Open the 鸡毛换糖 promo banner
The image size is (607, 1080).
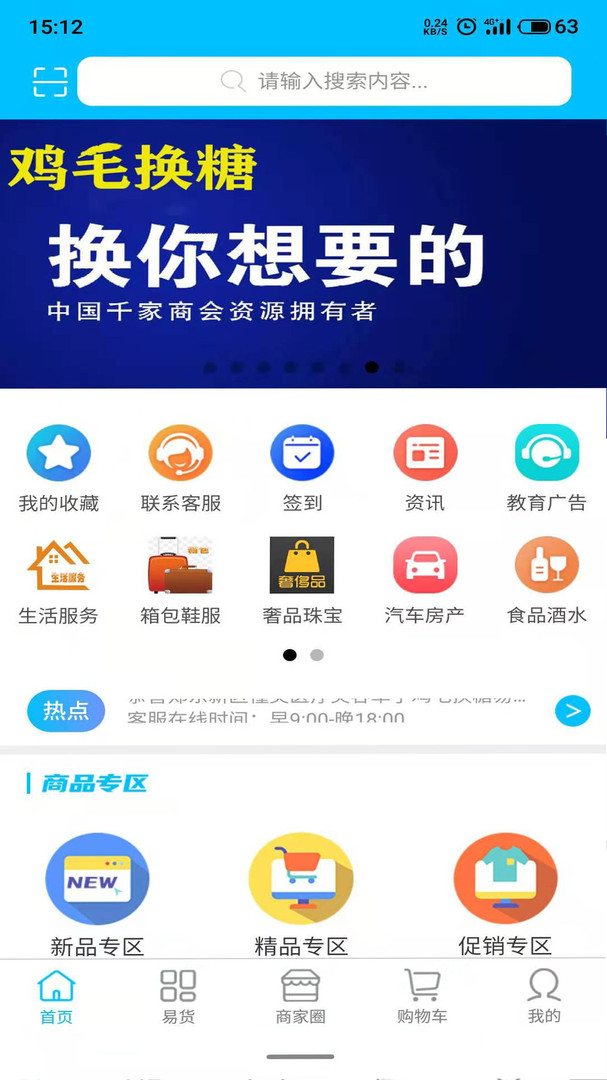coord(303,253)
